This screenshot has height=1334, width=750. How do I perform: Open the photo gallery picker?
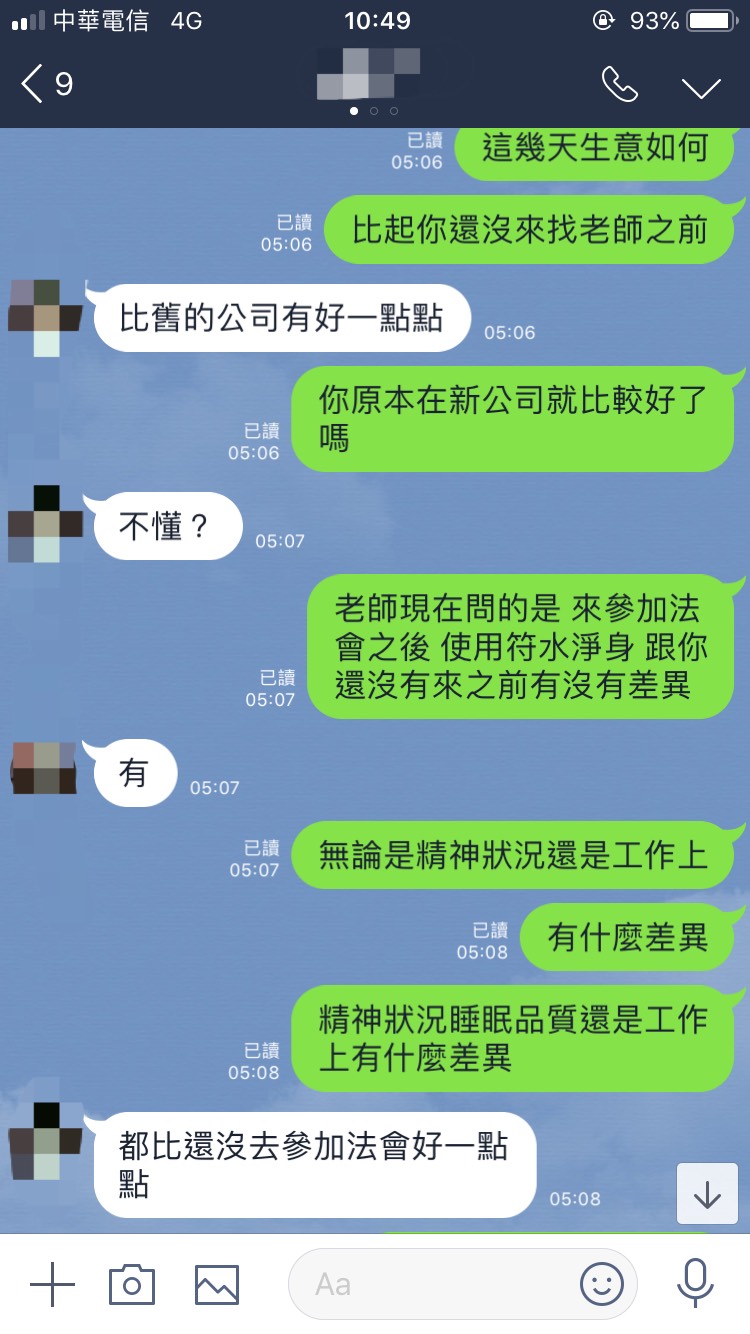tap(216, 1284)
